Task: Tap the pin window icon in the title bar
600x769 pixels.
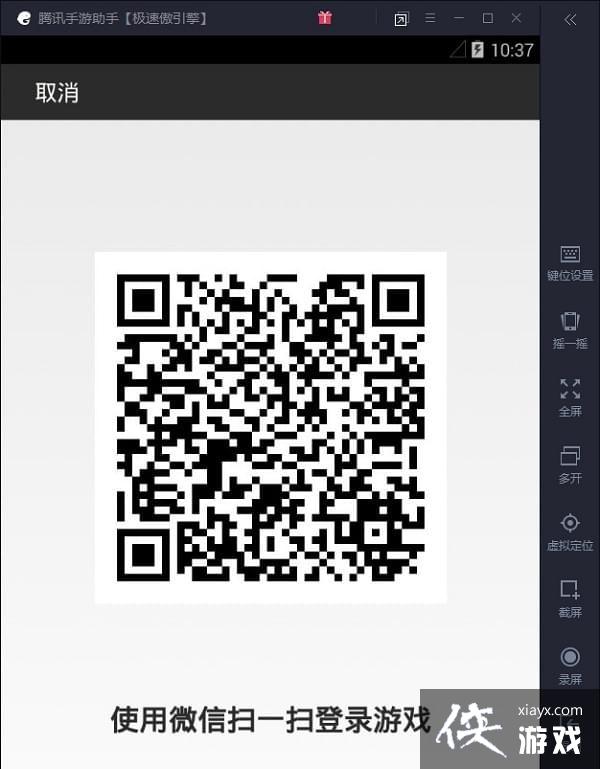Action: 401,19
